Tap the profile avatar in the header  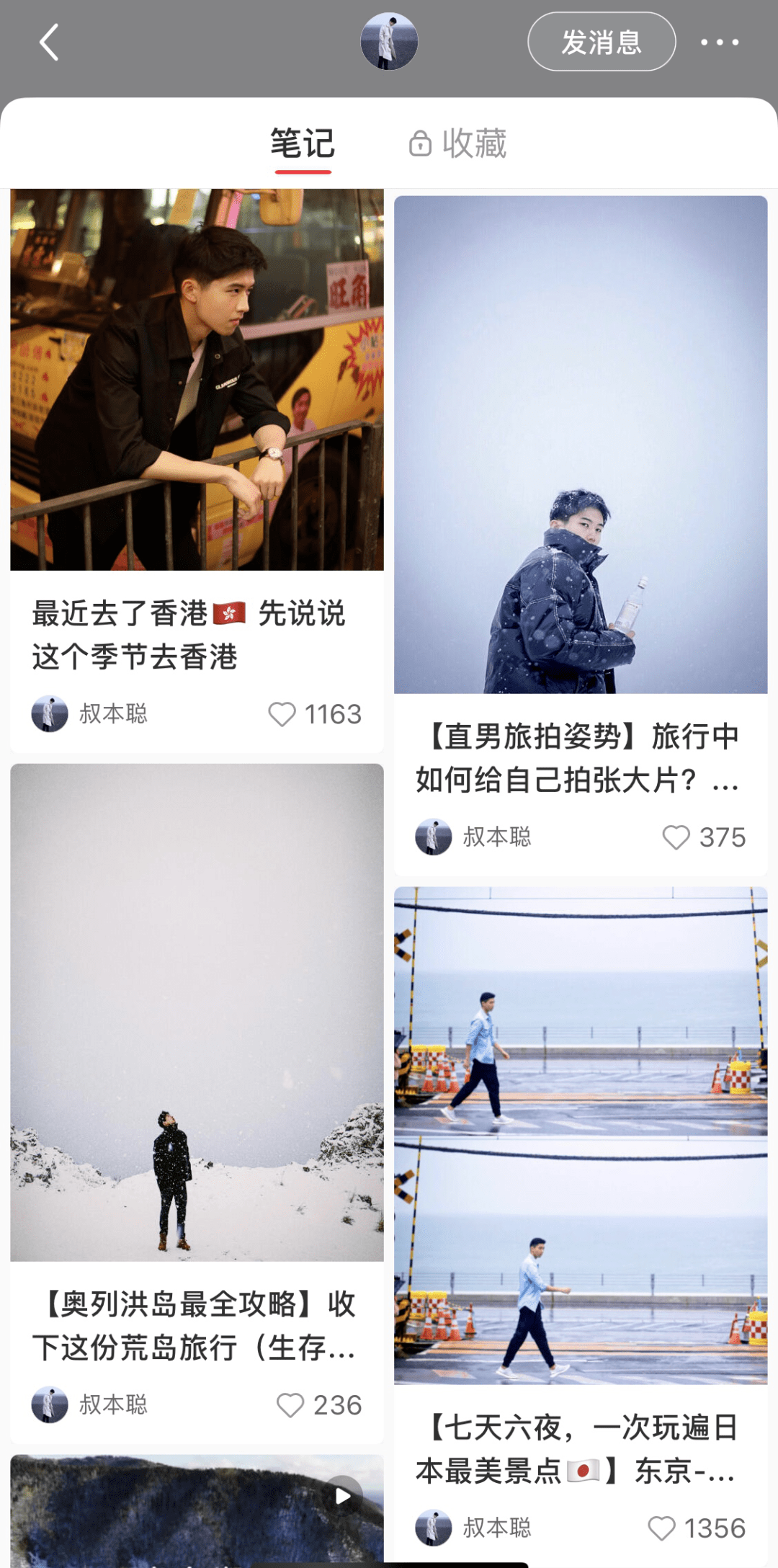point(389,42)
